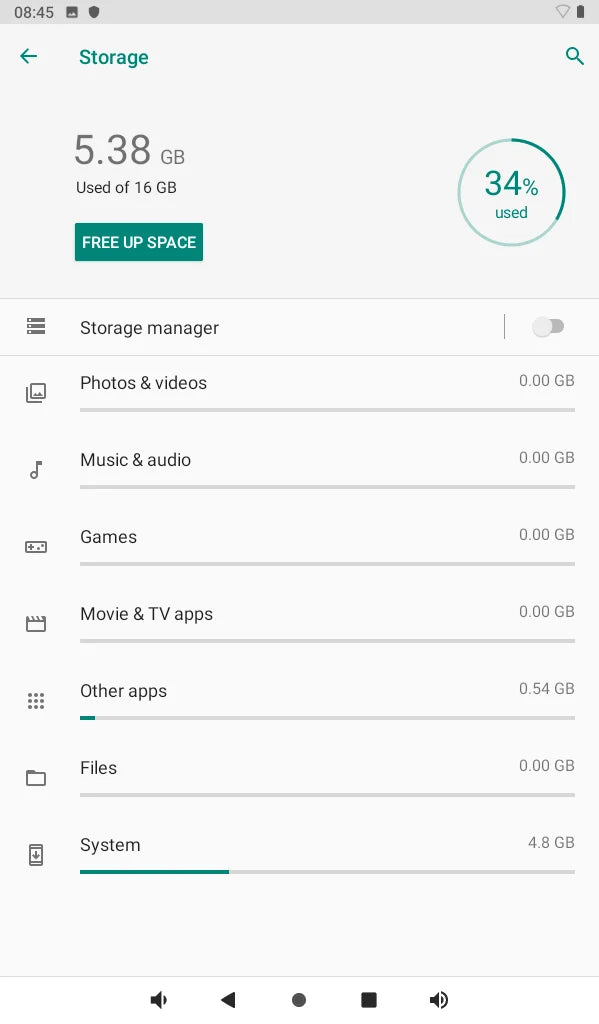View Other apps storage usage
599x1024 pixels.
pyautogui.click(x=299, y=701)
